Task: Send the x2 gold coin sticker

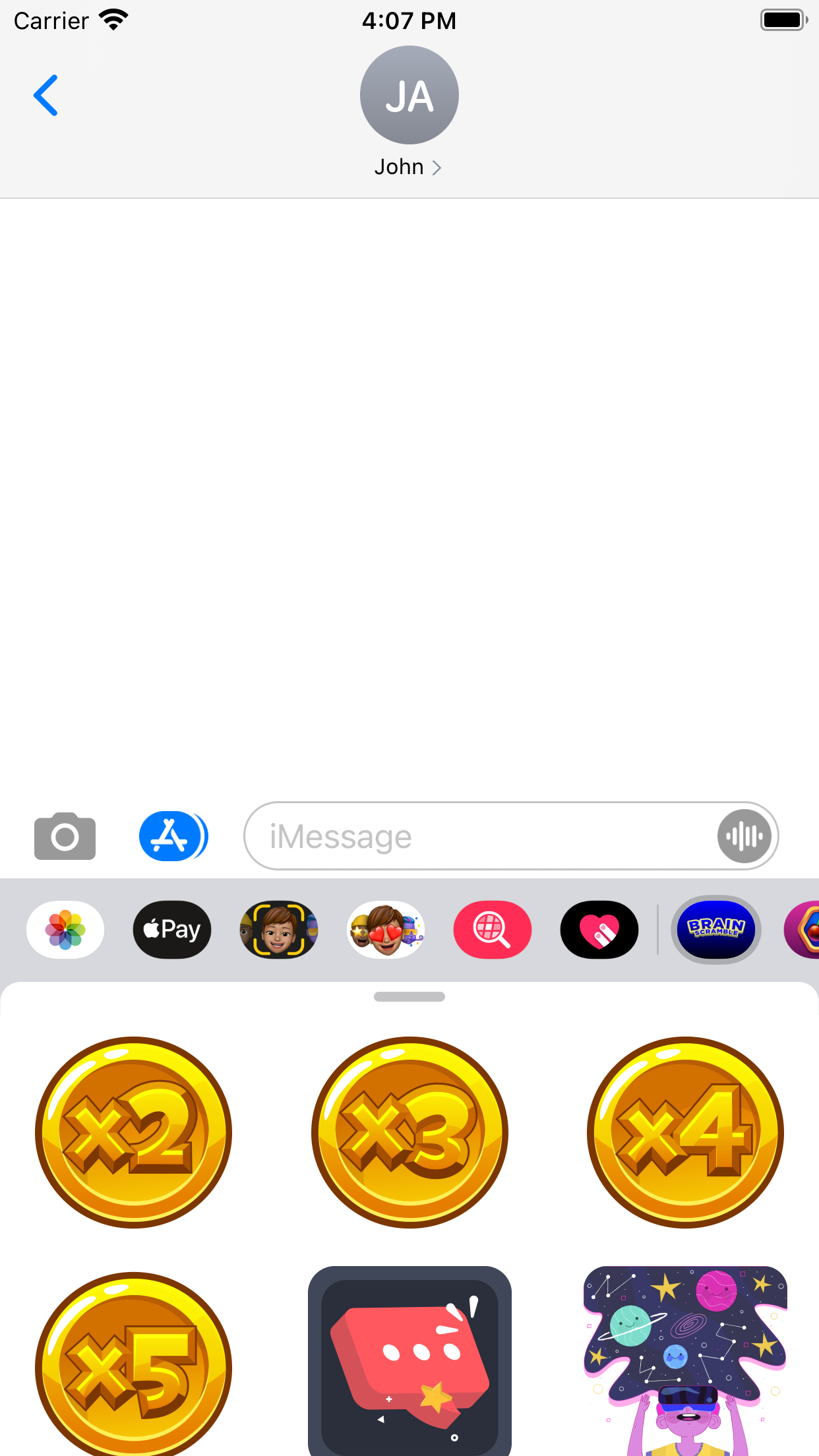Action: (x=134, y=1132)
